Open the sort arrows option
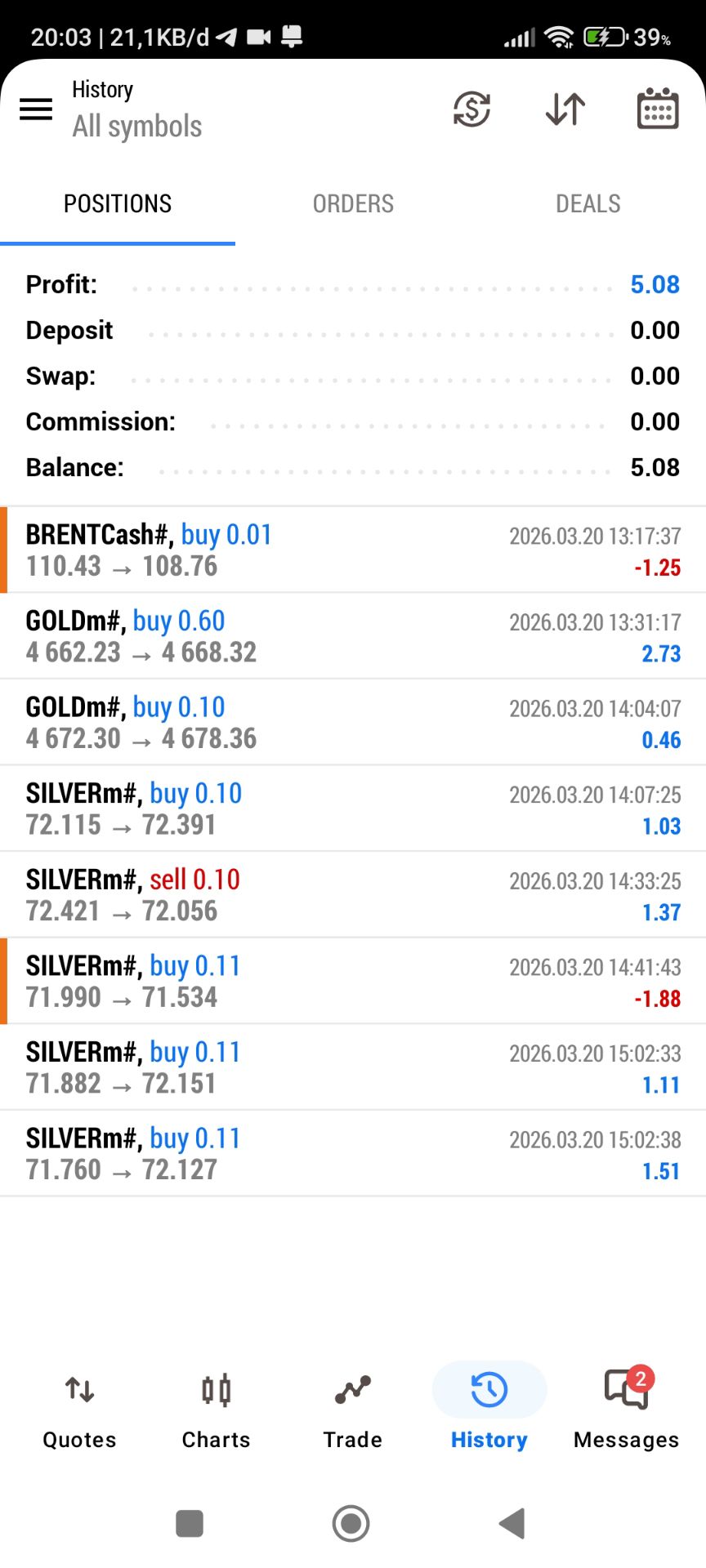 tap(565, 109)
